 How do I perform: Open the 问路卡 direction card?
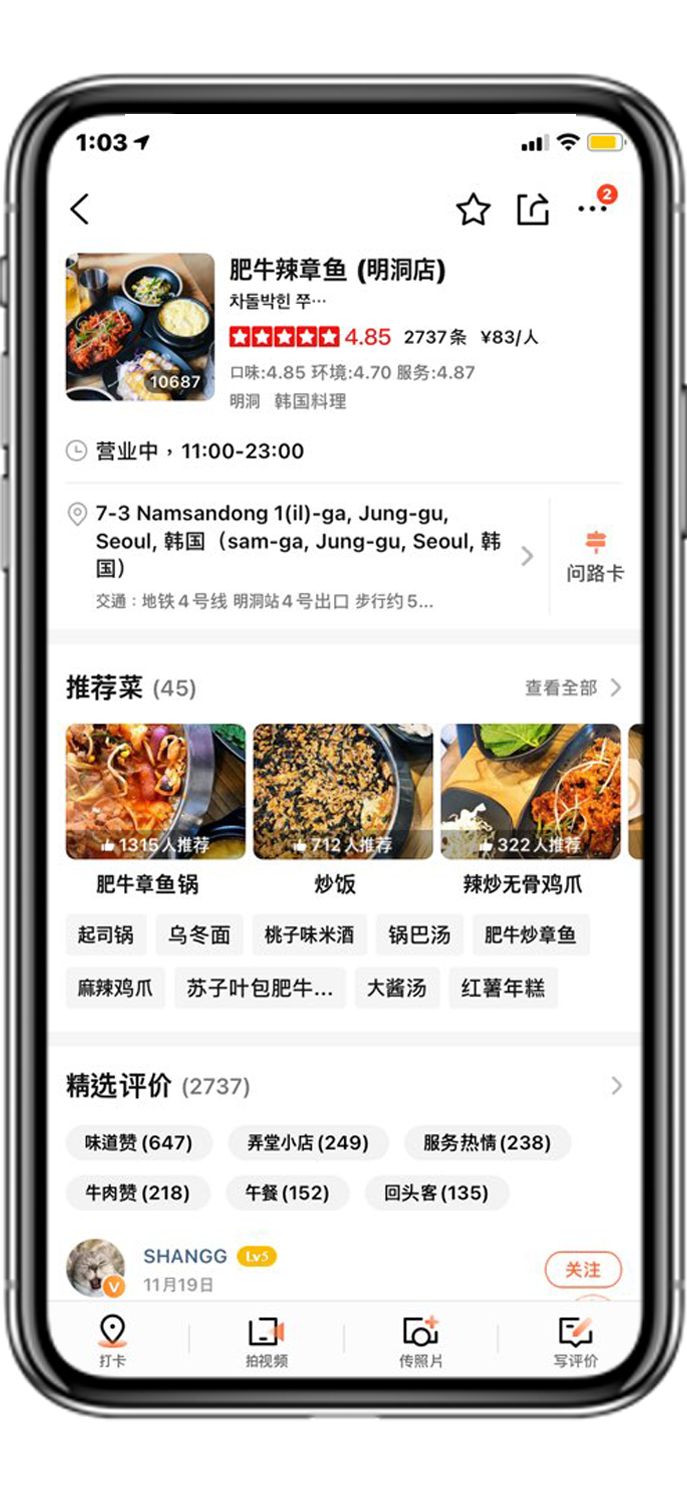point(595,557)
